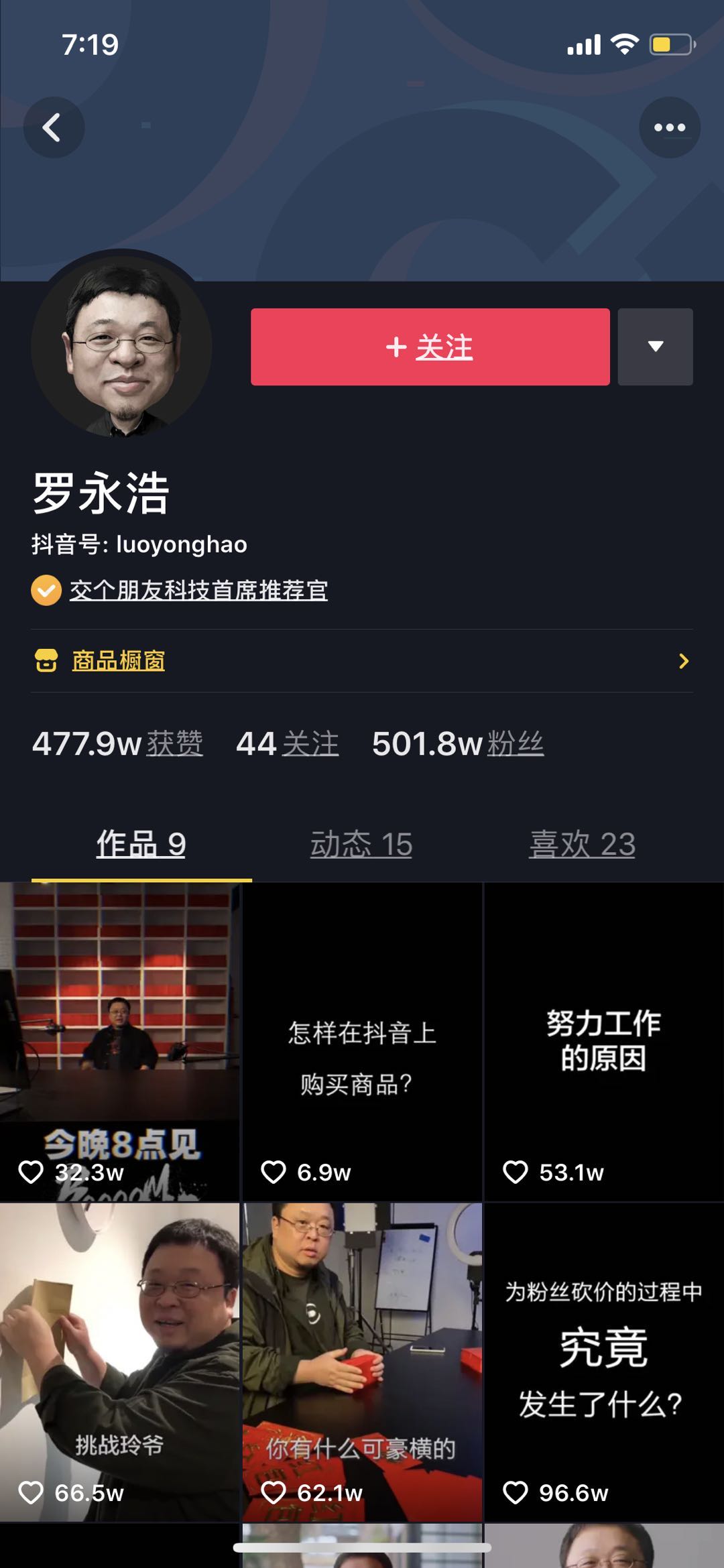This screenshot has width=724, height=1568.
Task: Play the 今晚8点见 video
Action: 119,1040
